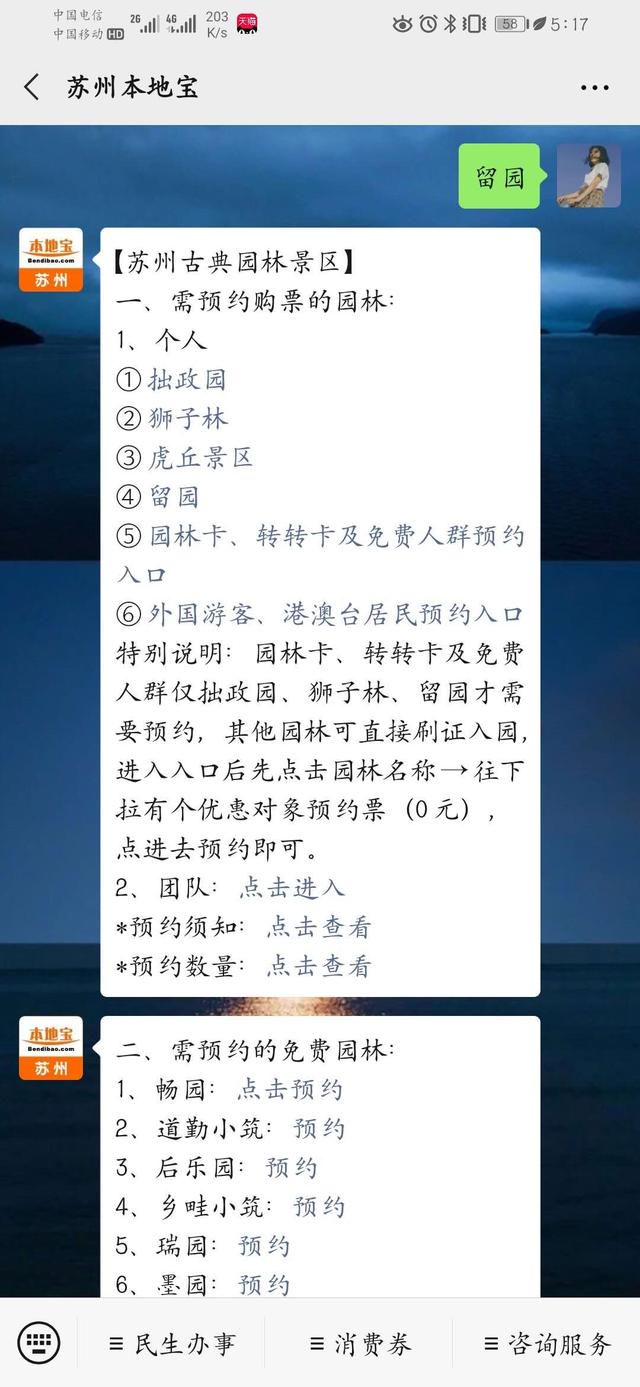Tap 点击进入 for 团队 booking
Viewport: 640px width, 1387px height.
(292, 887)
